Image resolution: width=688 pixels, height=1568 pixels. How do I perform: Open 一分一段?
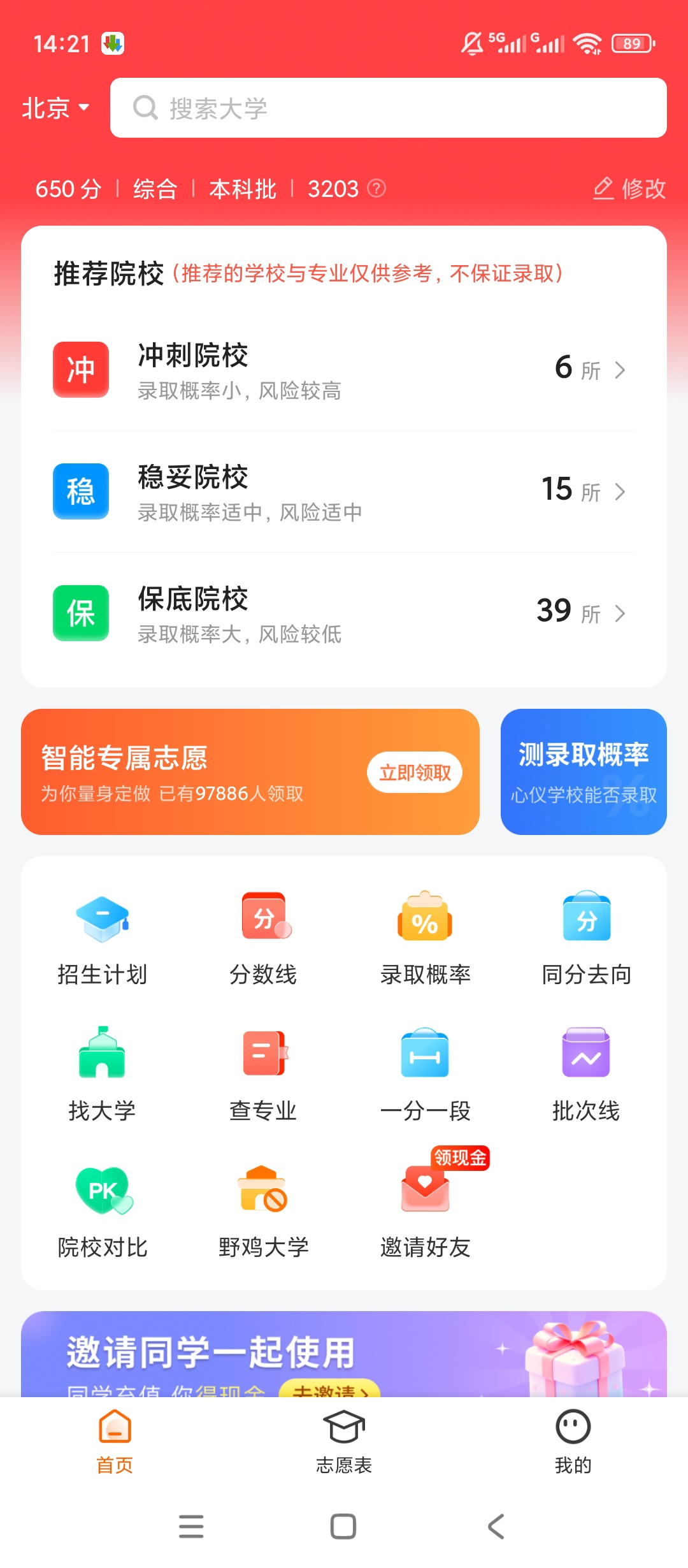(x=425, y=1075)
